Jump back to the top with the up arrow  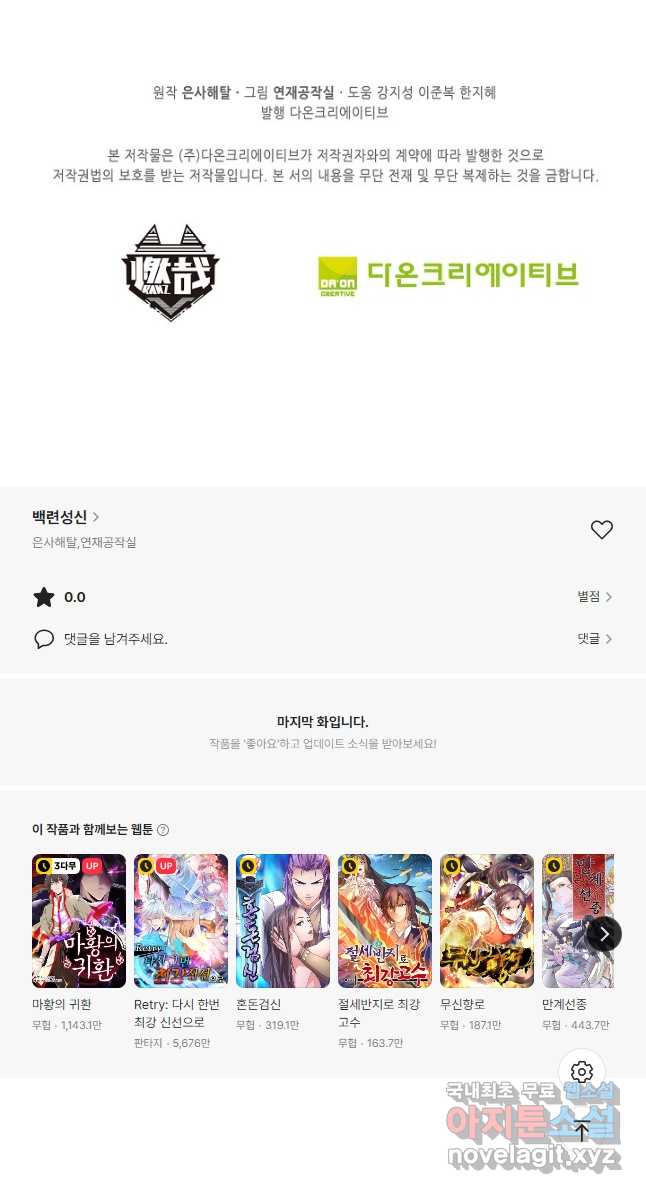[x=582, y=1131]
